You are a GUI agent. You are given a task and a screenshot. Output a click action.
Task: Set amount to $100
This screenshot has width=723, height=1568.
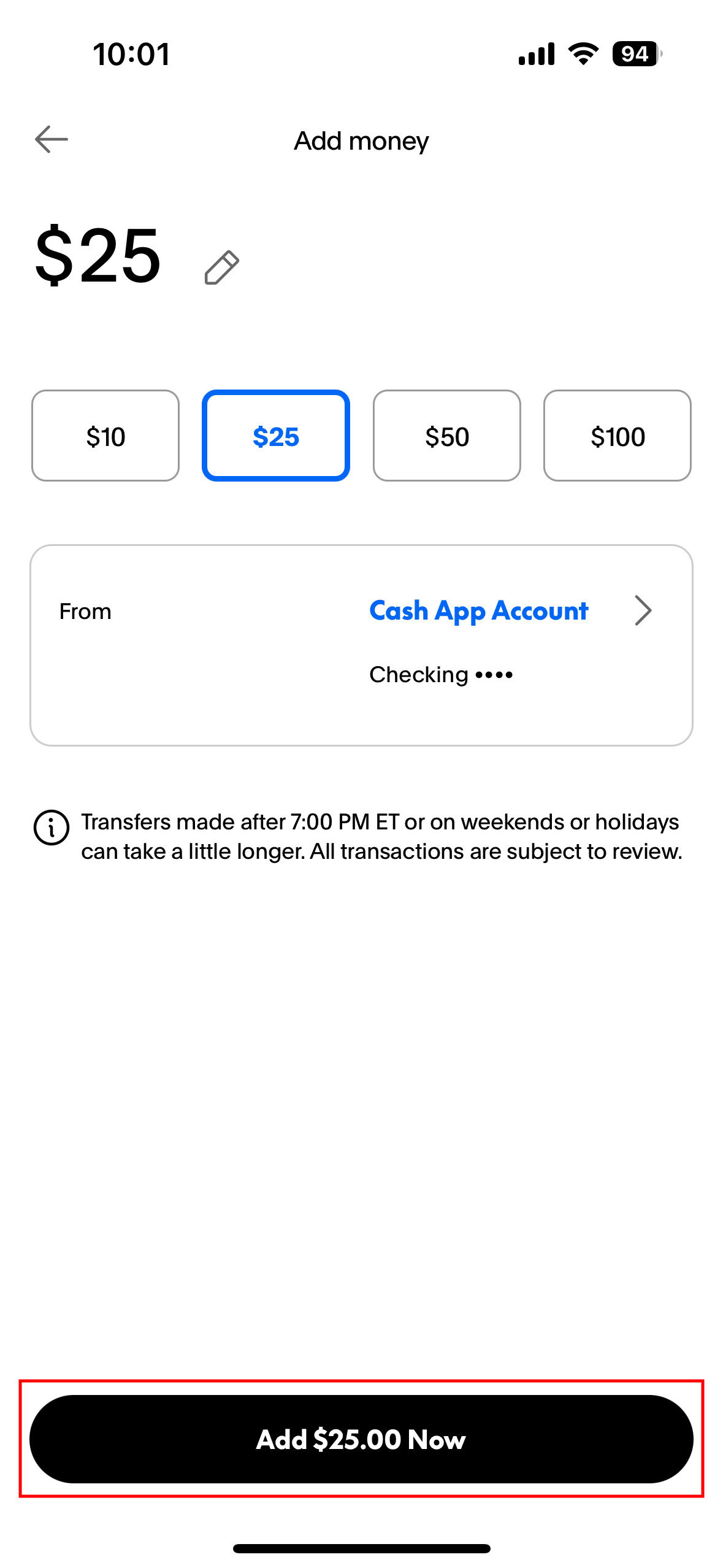tap(617, 436)
